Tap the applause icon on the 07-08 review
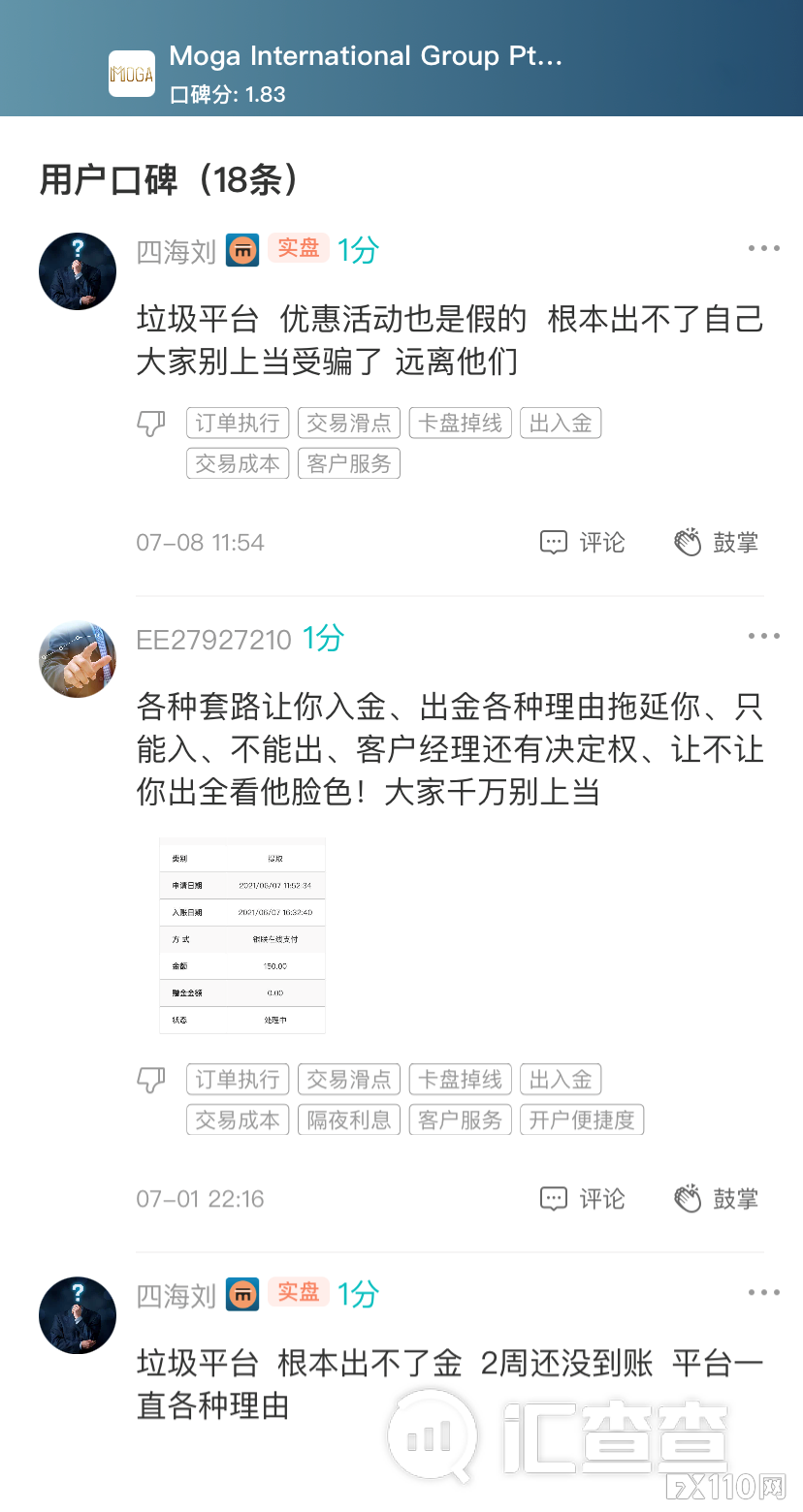This screenshot has height=1512, width=803. (690, 542)
